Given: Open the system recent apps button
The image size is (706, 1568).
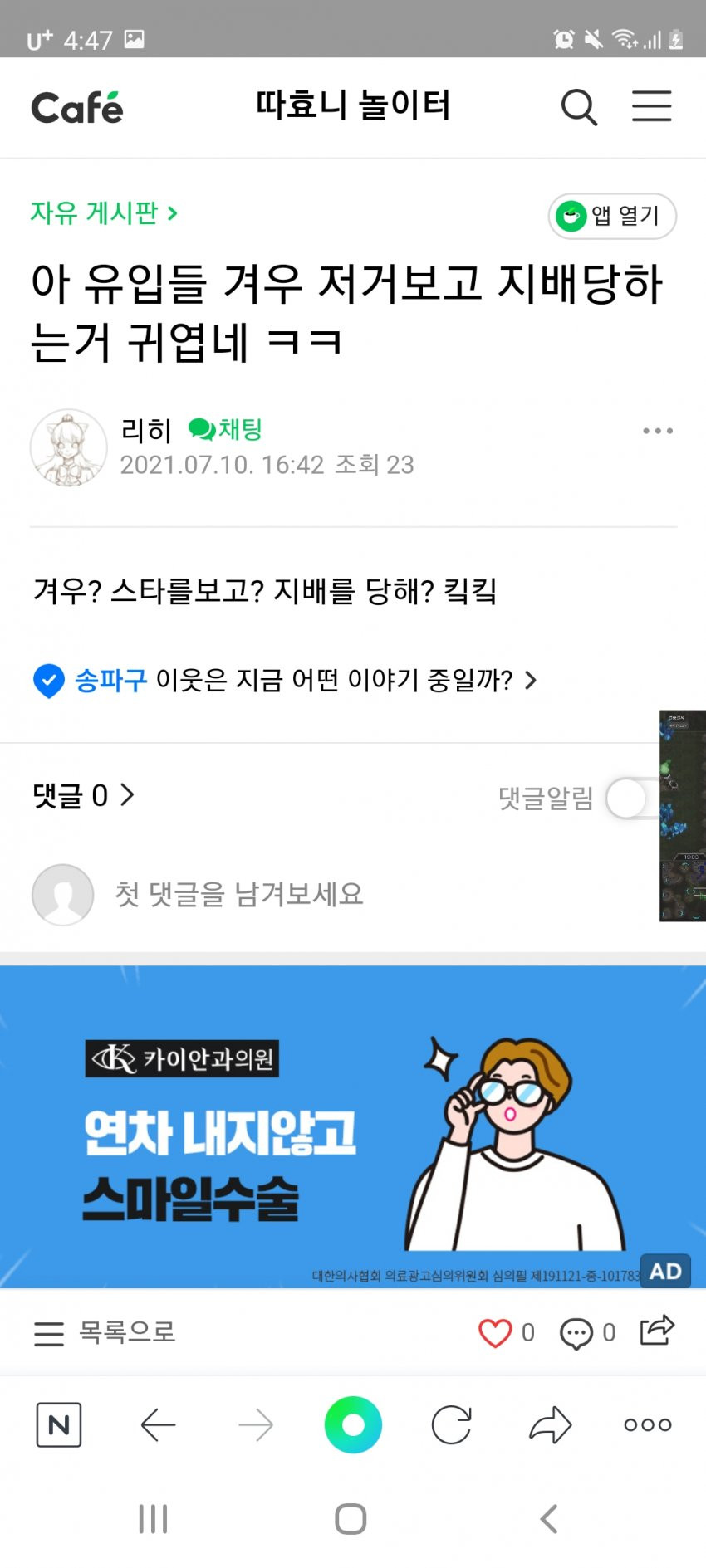Looking at the screenshot, I should pyautogui.click(x=153, y=1519).
